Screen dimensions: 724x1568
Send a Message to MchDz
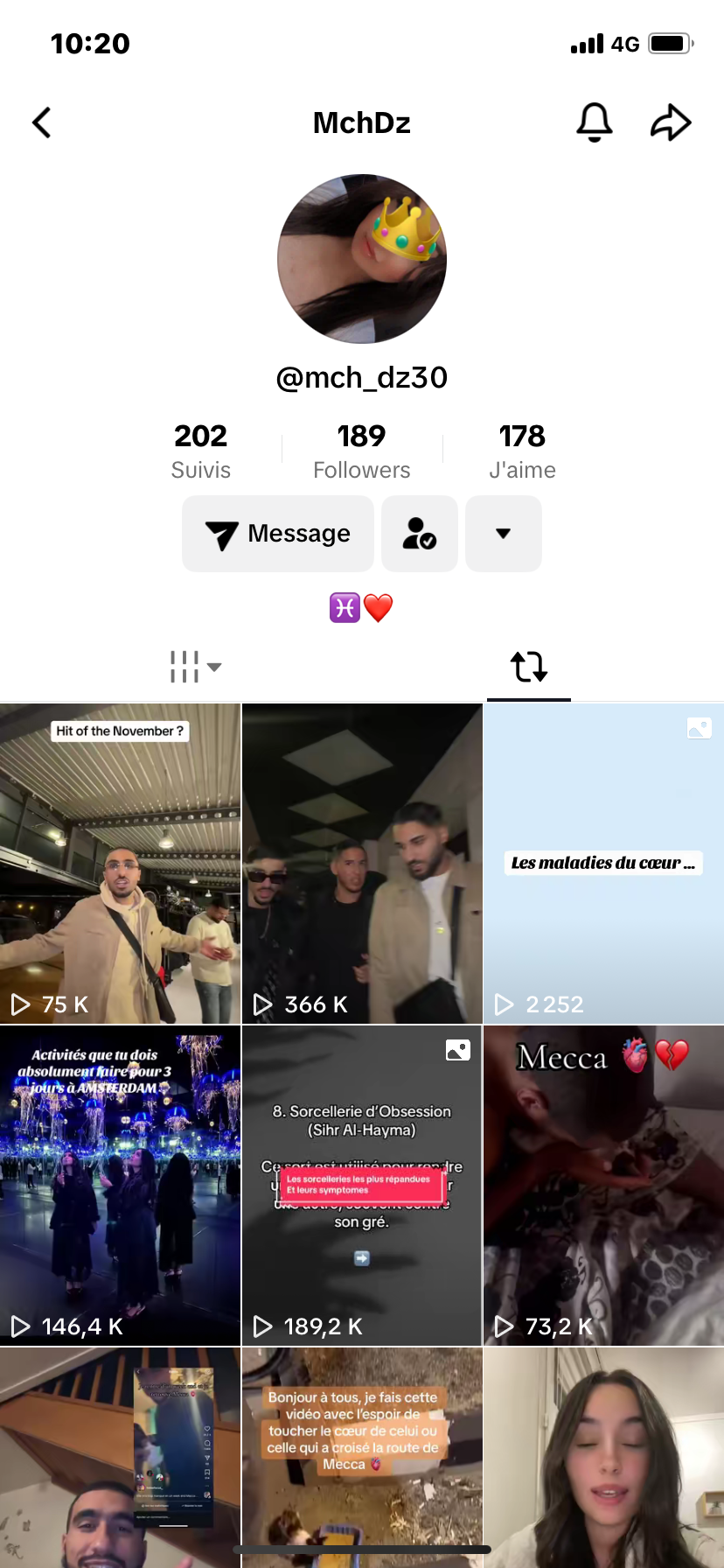pos(278,534)
